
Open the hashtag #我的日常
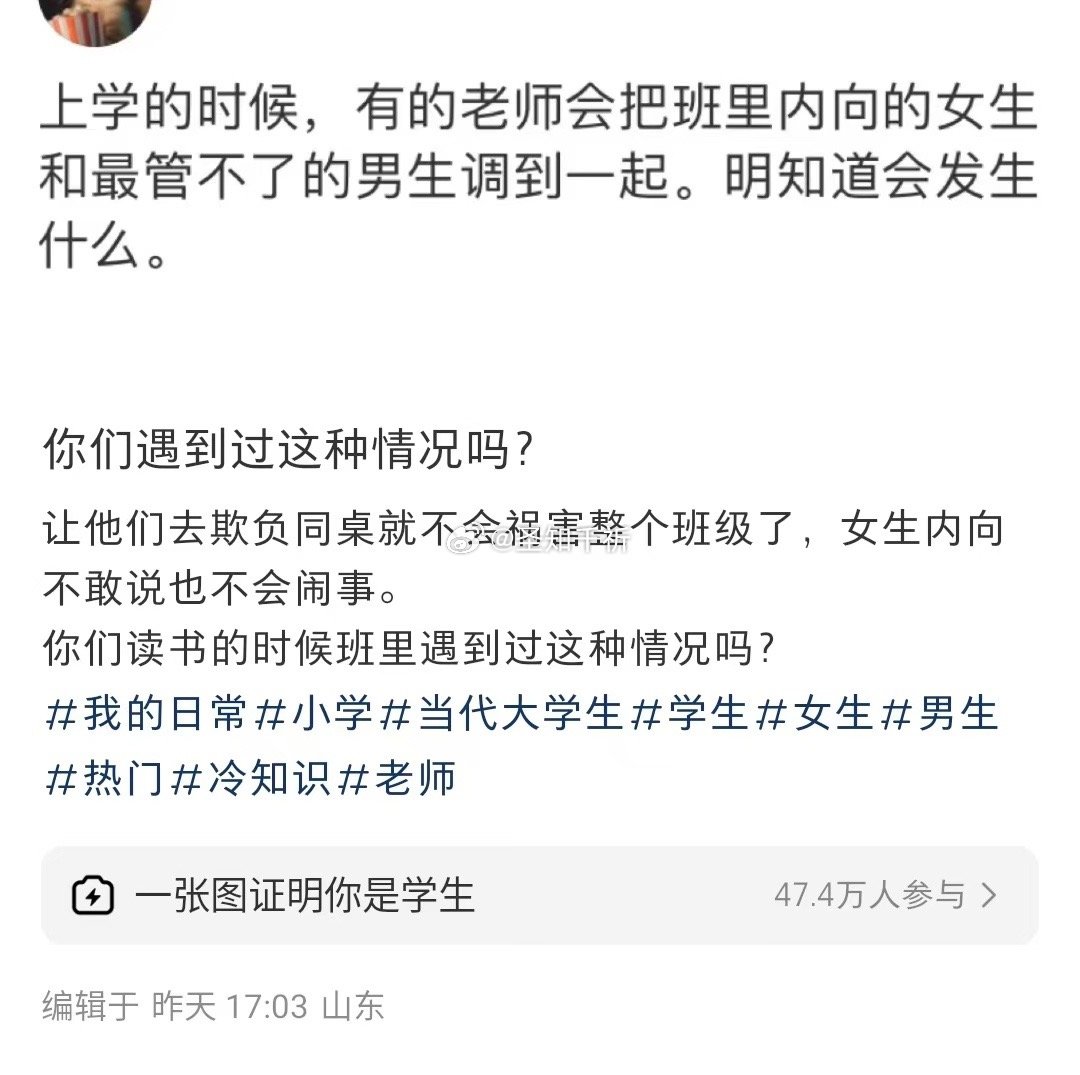(x=145, y=715)
